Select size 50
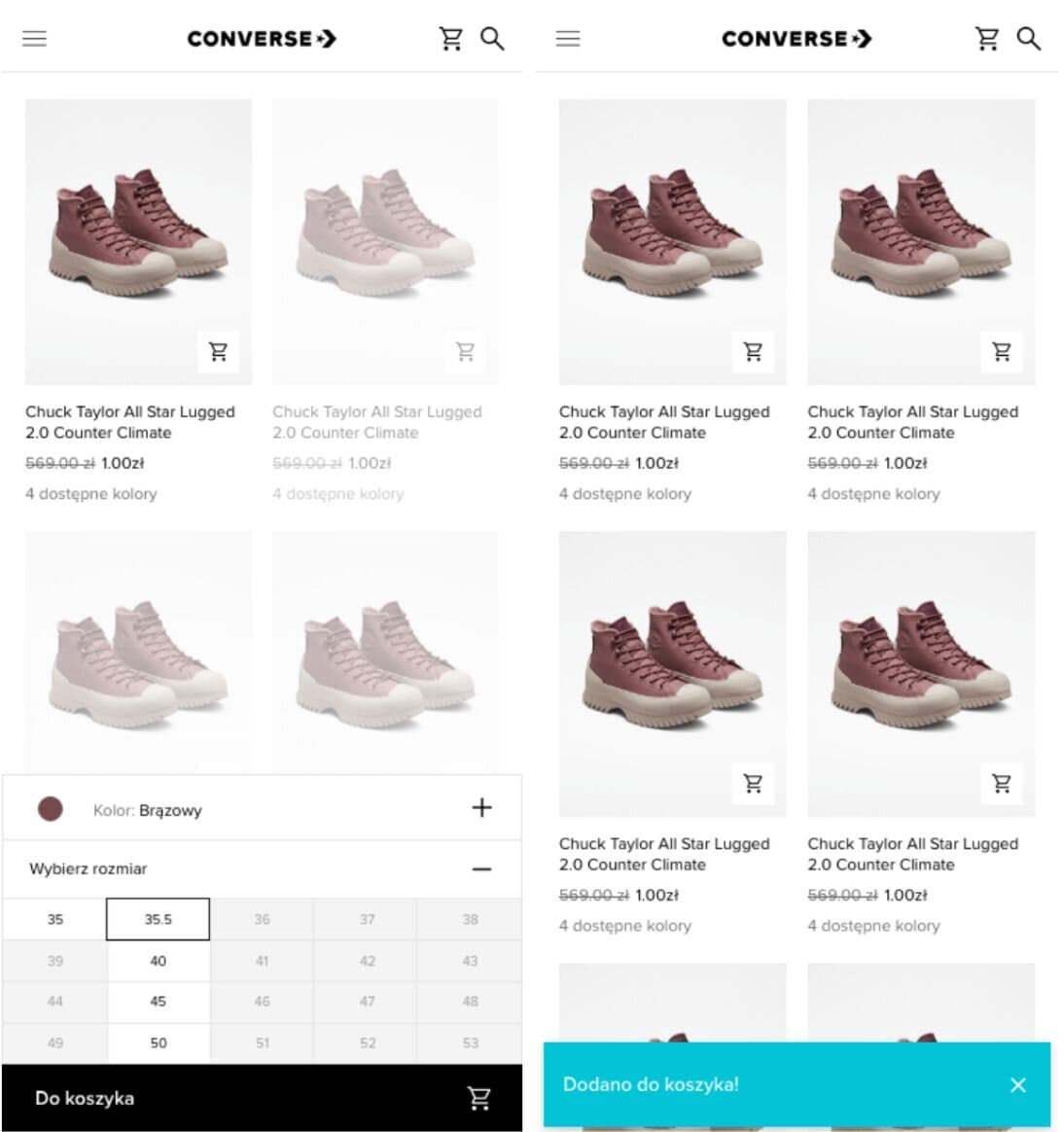The width and height of the screenshot is (1064, 1132). point(158,1043)
